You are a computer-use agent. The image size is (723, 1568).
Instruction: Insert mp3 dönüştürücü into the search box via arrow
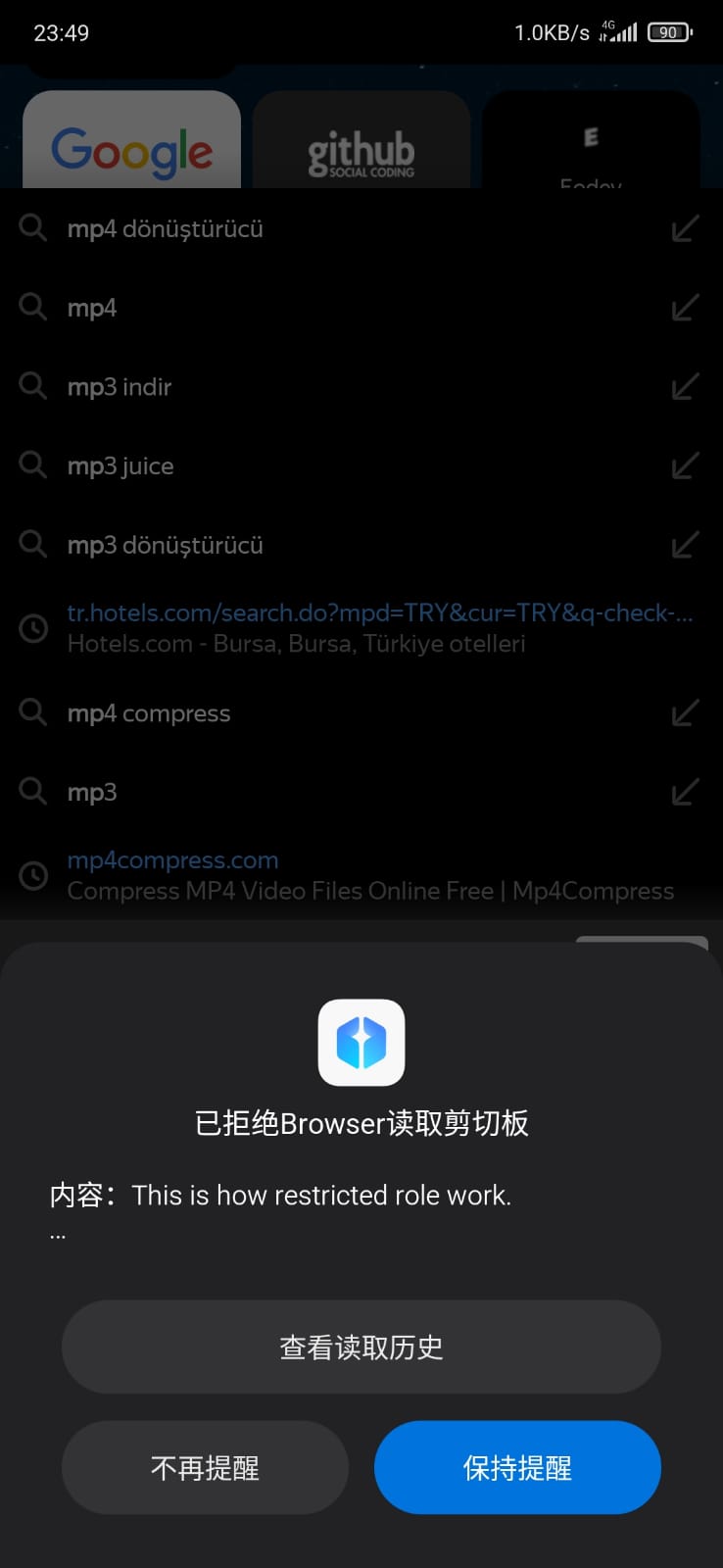tap(685, 545)
